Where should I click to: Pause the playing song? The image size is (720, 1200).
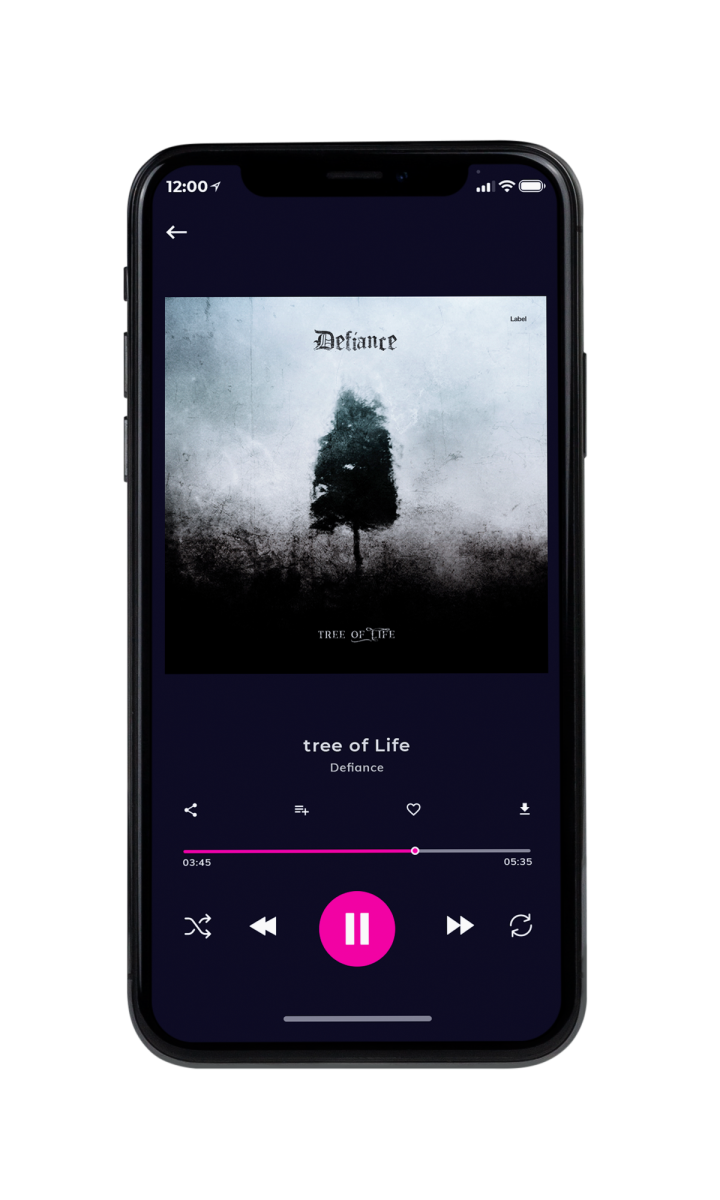(x=357, y=929)
